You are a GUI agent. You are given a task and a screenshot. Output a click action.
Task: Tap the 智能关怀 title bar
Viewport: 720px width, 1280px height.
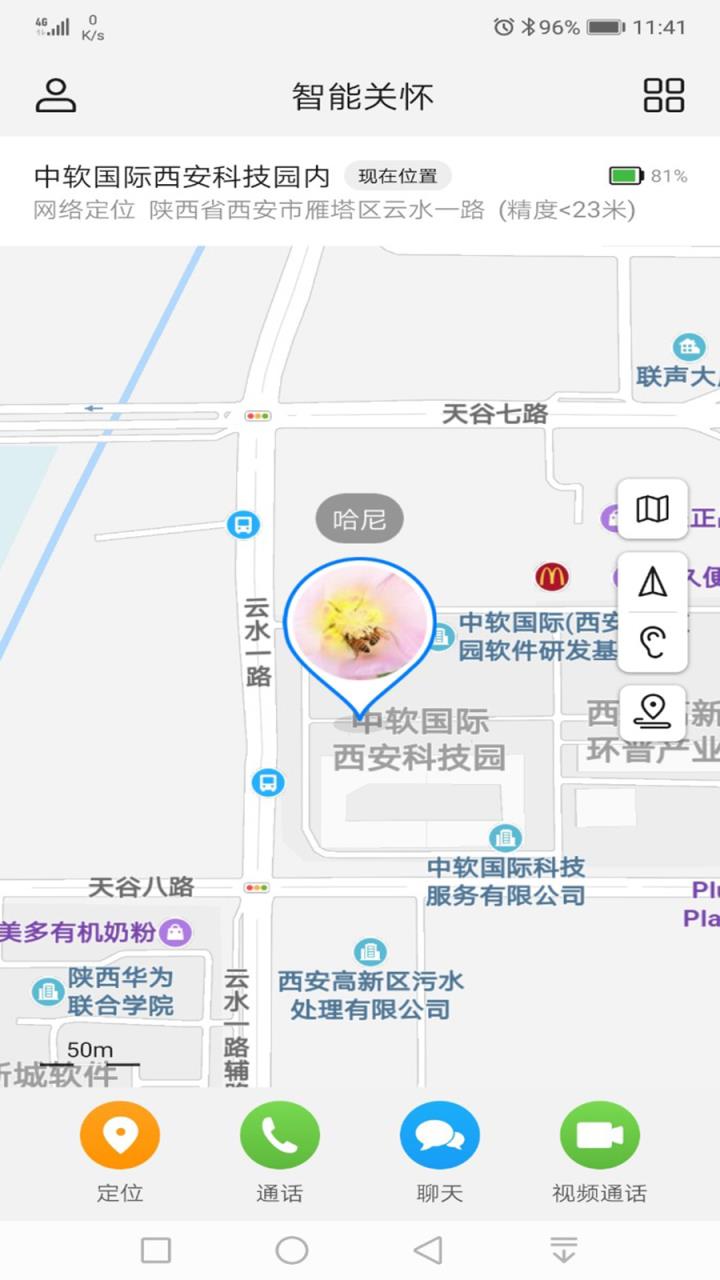(360, 96)
